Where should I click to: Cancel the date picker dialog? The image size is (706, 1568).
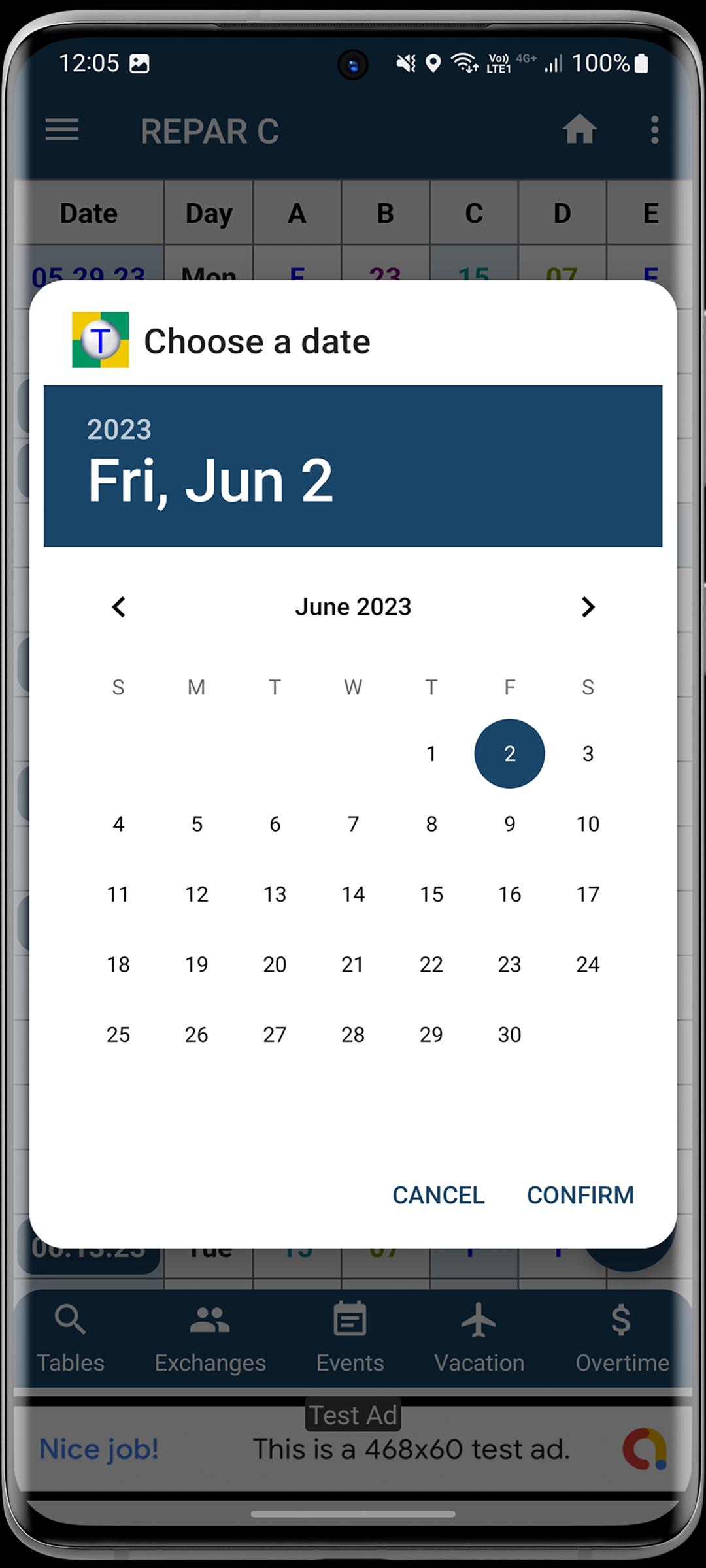[438, 1195]
